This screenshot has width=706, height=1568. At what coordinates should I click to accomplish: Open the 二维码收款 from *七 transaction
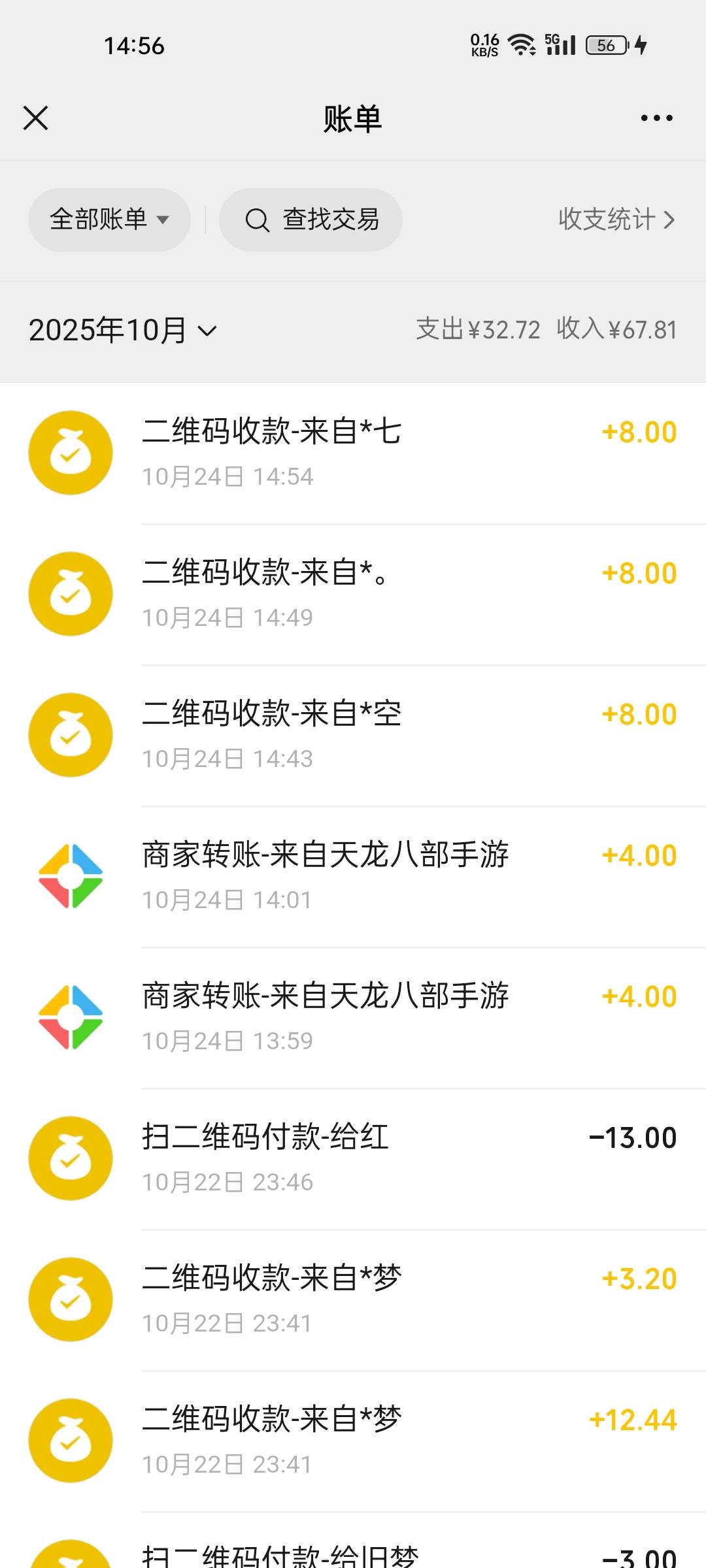click(353, 453)
